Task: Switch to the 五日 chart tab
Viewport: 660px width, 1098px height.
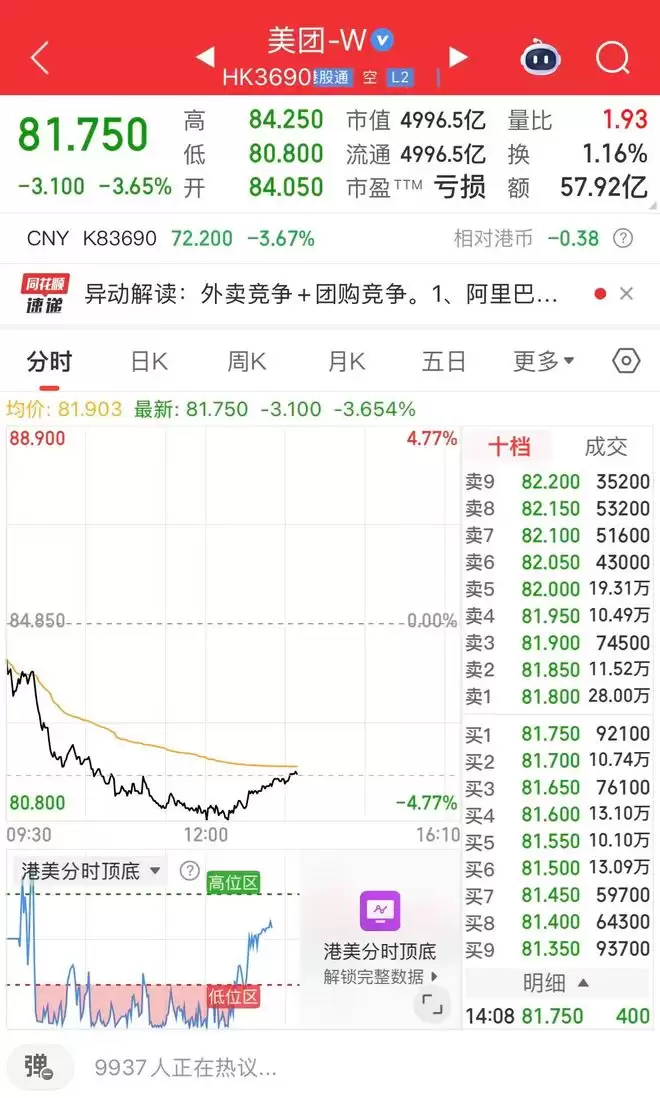Action: 443,361
